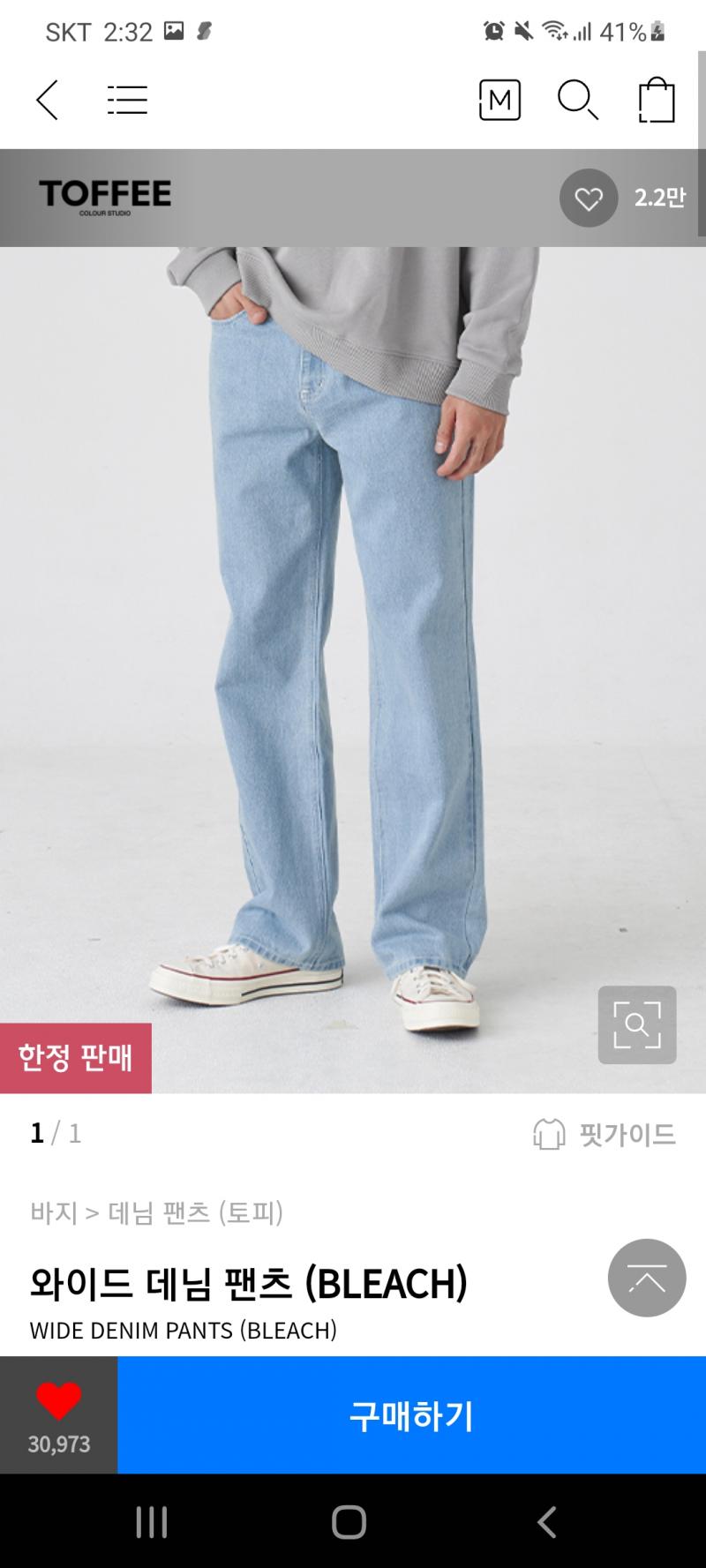The height and width of the screenshot is (1568, 706).
Task: Open the category list menu
Action: pos(127,100)
